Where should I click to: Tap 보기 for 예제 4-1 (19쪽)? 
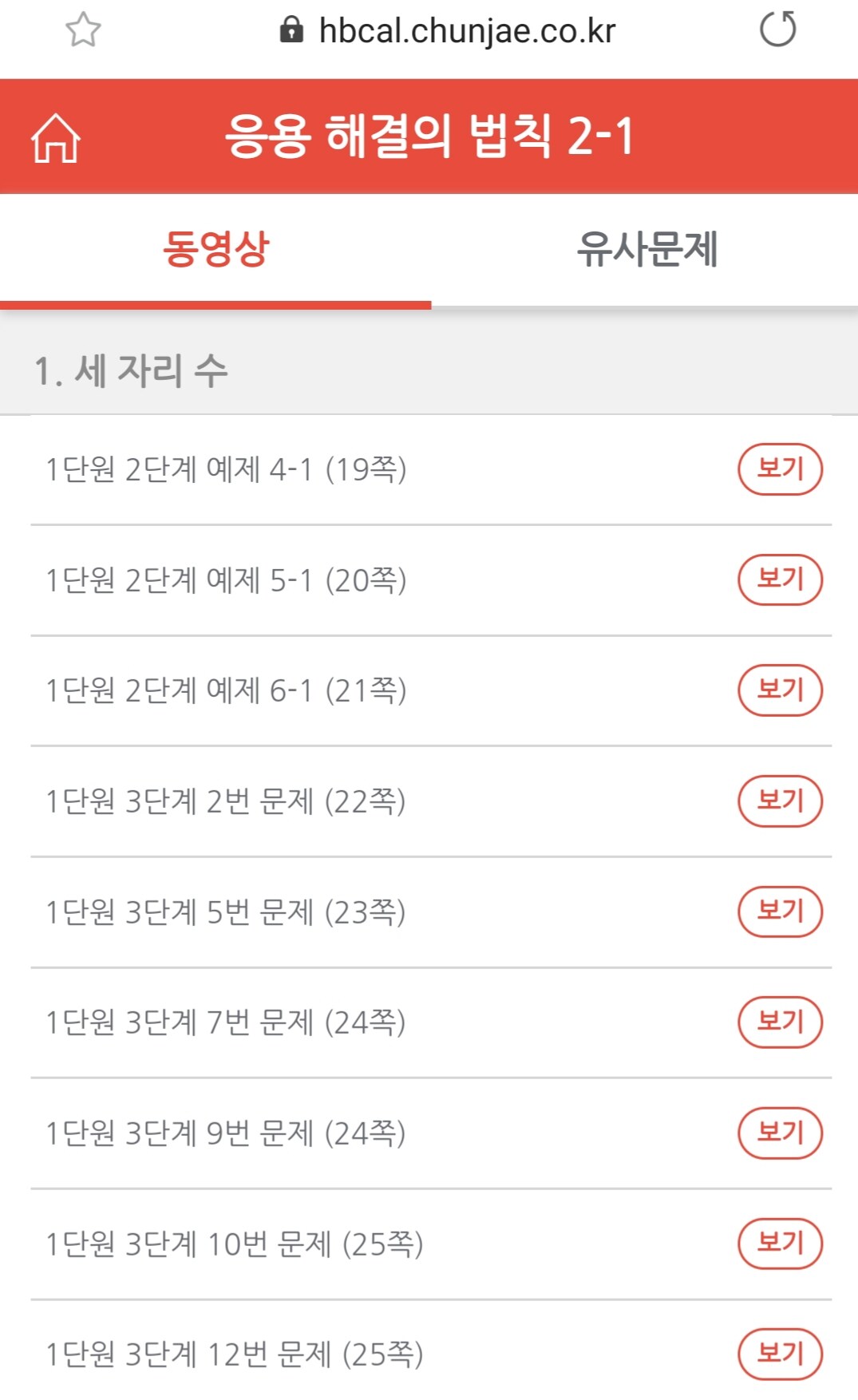point(780,469)
